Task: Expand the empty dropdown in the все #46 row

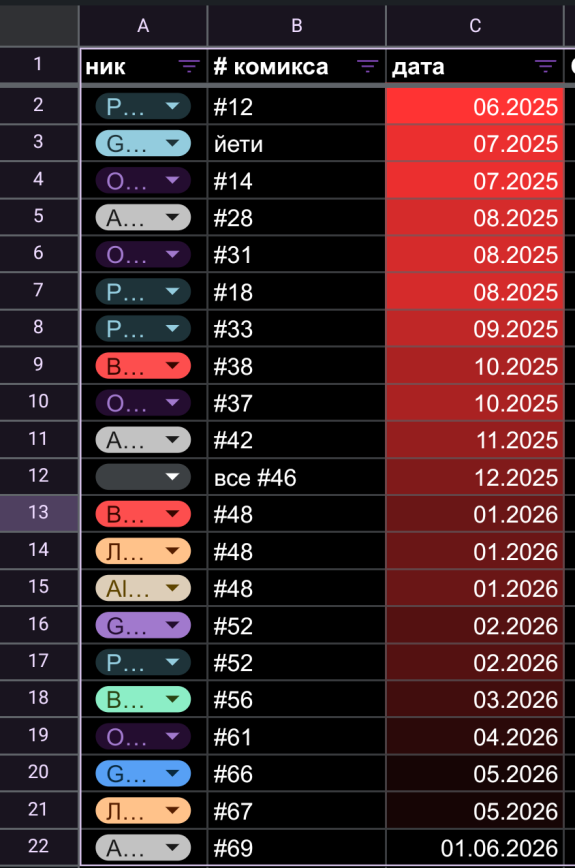Action: 143,477
